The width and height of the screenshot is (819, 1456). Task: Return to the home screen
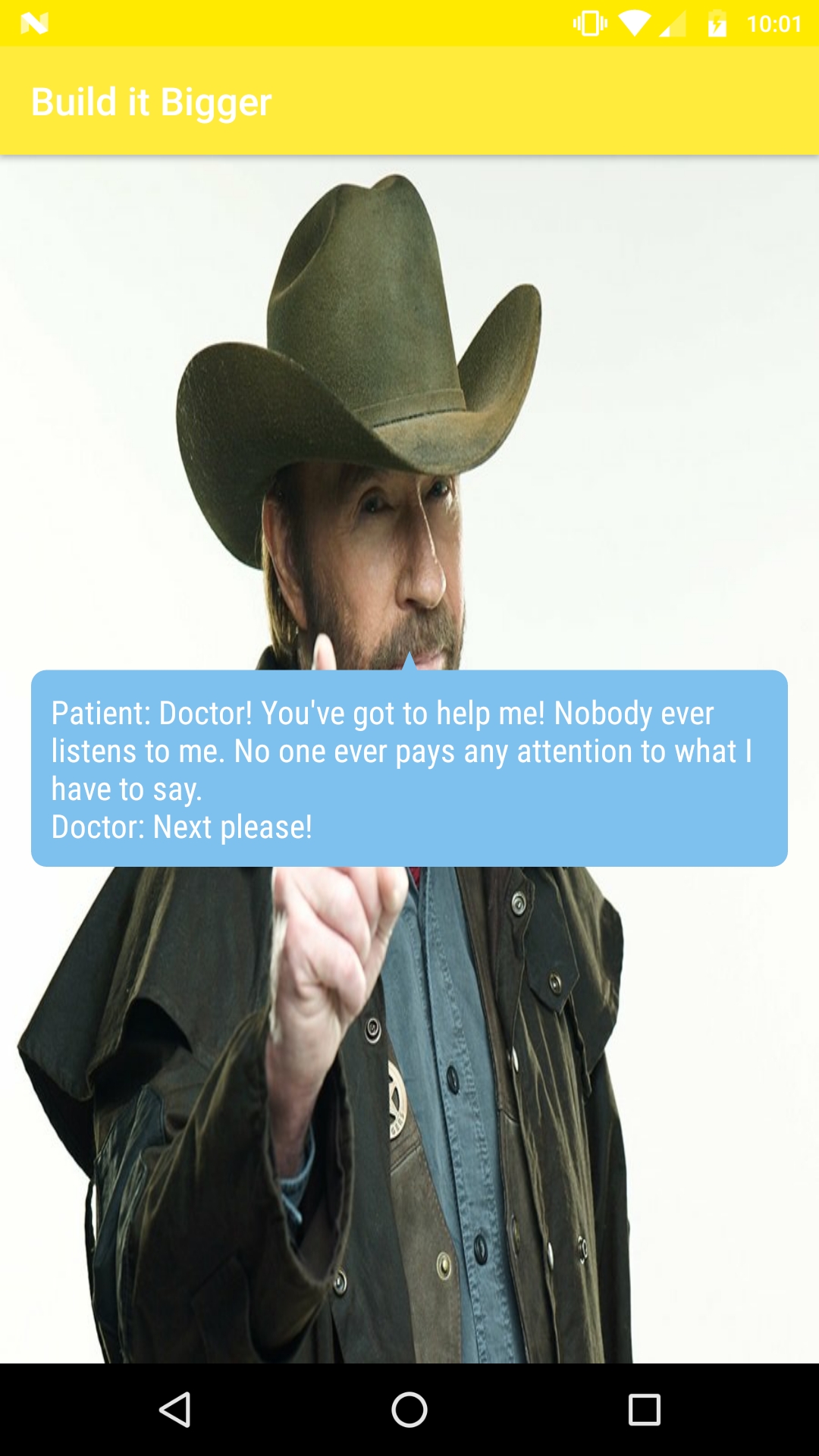point(409,1410)
